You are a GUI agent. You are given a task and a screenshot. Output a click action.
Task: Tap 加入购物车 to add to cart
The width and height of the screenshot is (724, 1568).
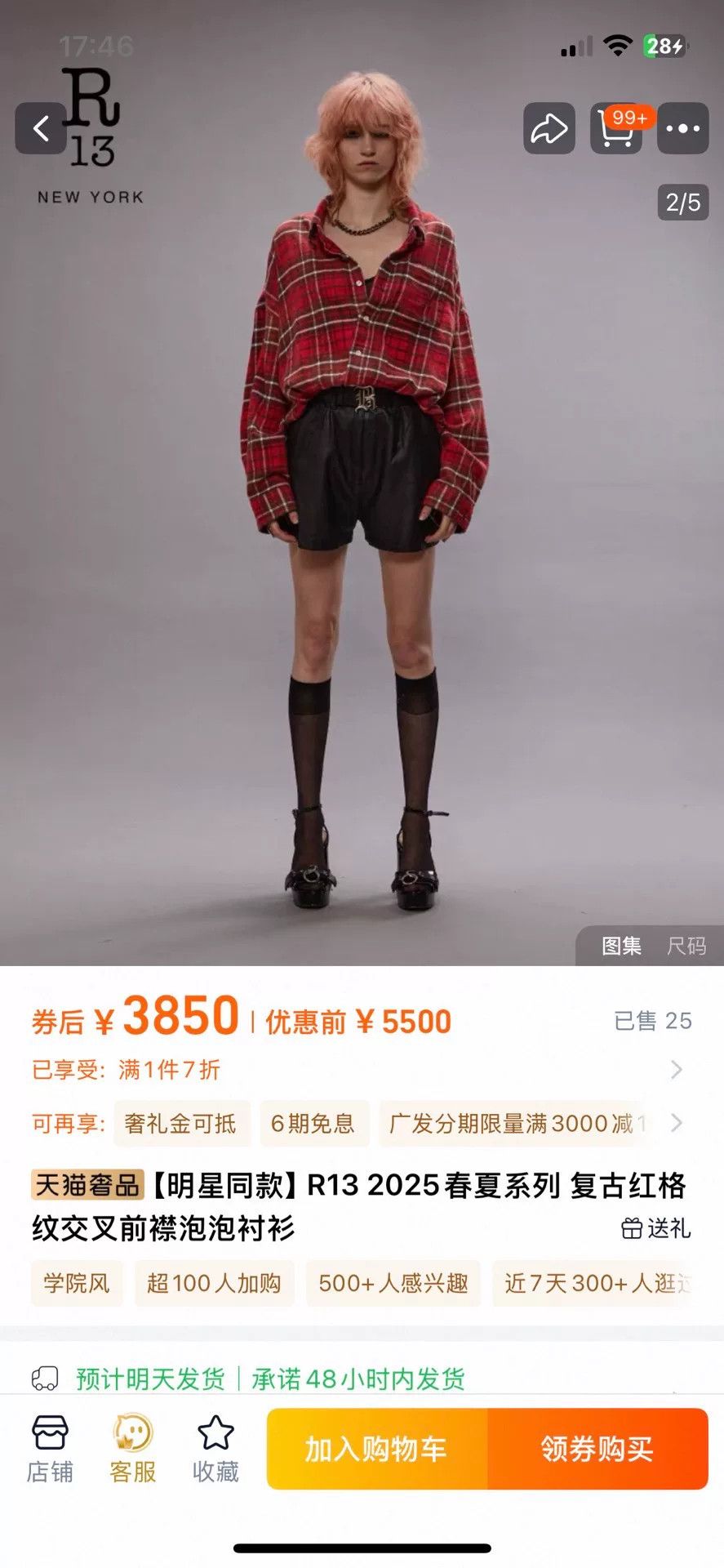pyautogui.click(x=377, y=1449)
